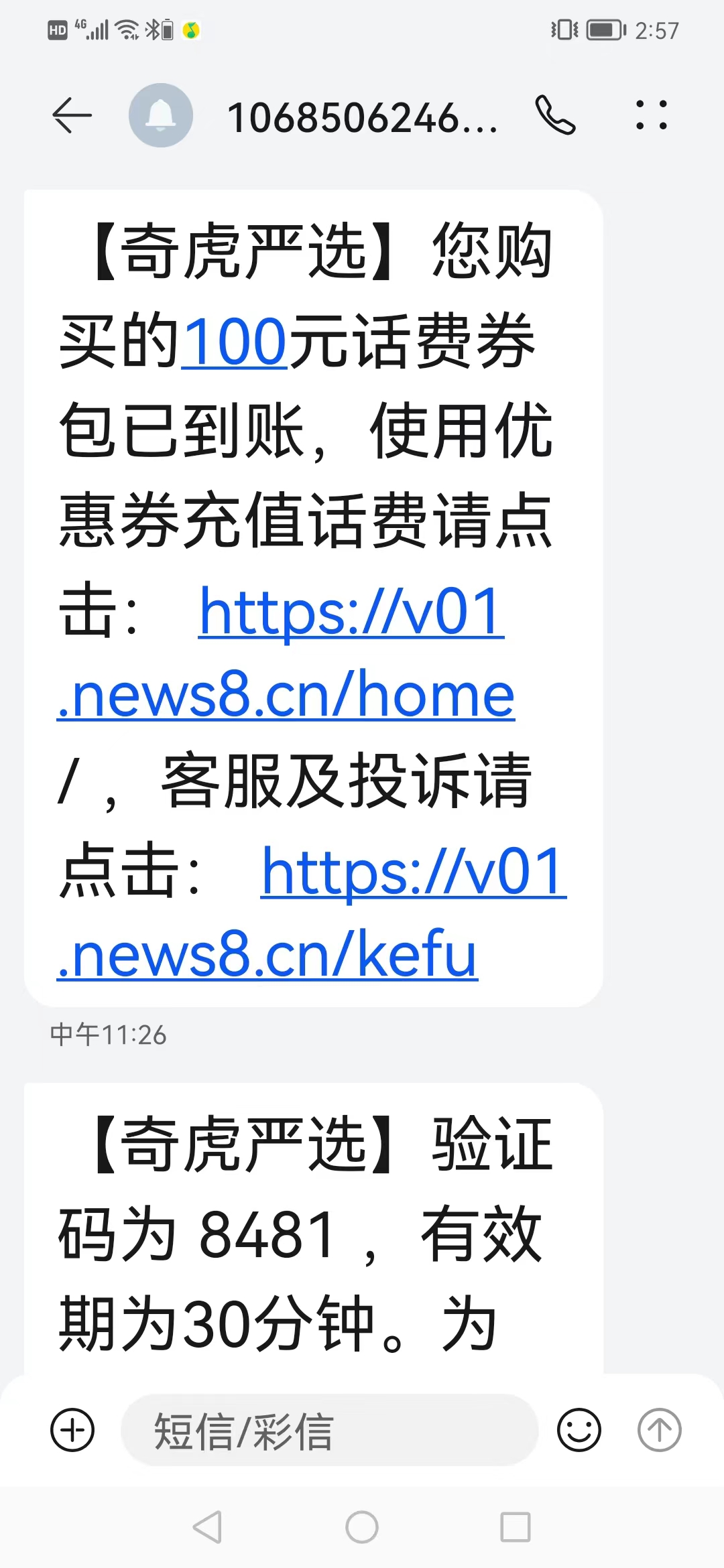Screen dimensions: 724x1568
Task: Open the emoji picker
Action: point(579,1430)
